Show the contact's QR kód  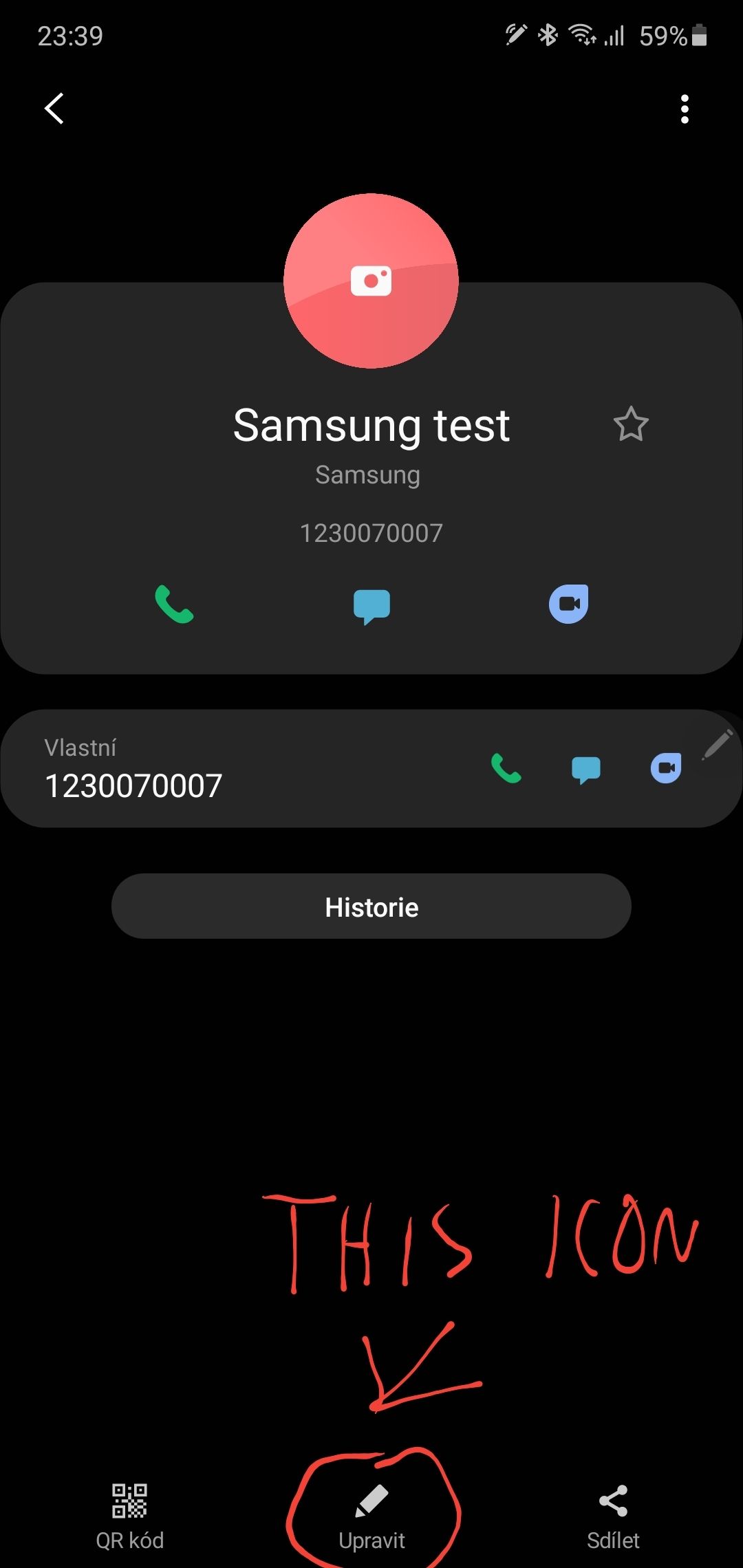pyautogui.click(x=130, y=1513)
